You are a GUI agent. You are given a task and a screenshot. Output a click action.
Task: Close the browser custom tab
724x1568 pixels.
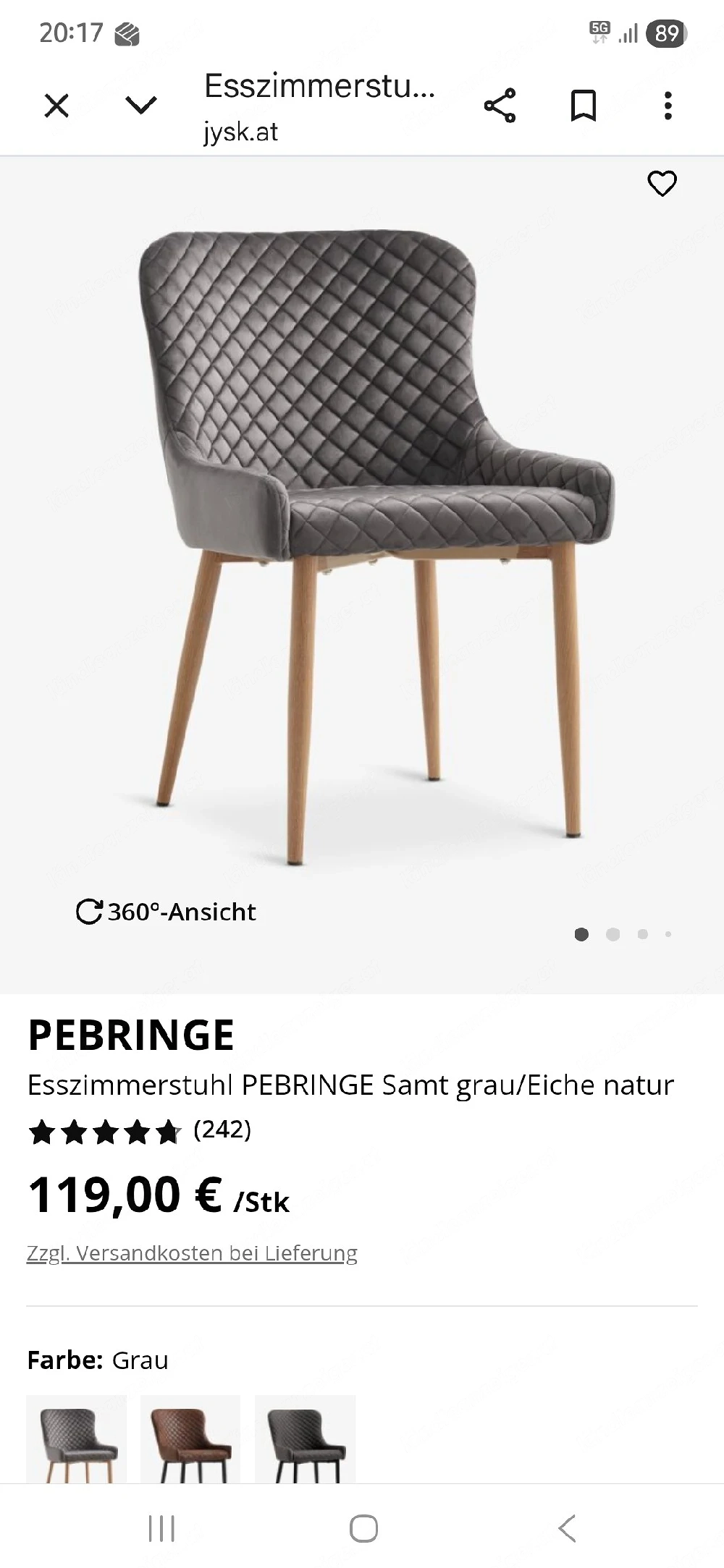56,106
